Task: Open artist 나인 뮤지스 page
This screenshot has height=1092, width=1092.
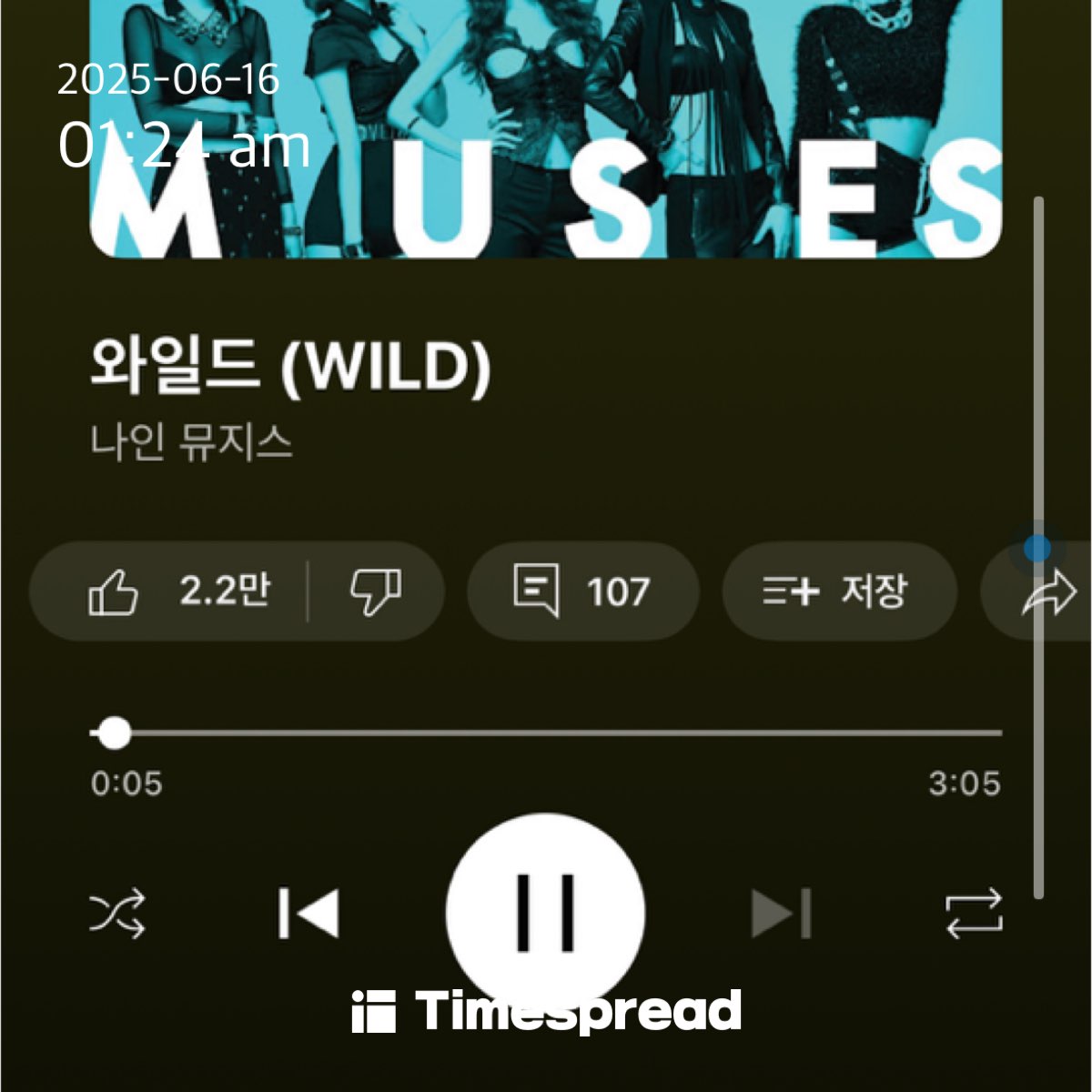Action: click(x=191, y=444)
